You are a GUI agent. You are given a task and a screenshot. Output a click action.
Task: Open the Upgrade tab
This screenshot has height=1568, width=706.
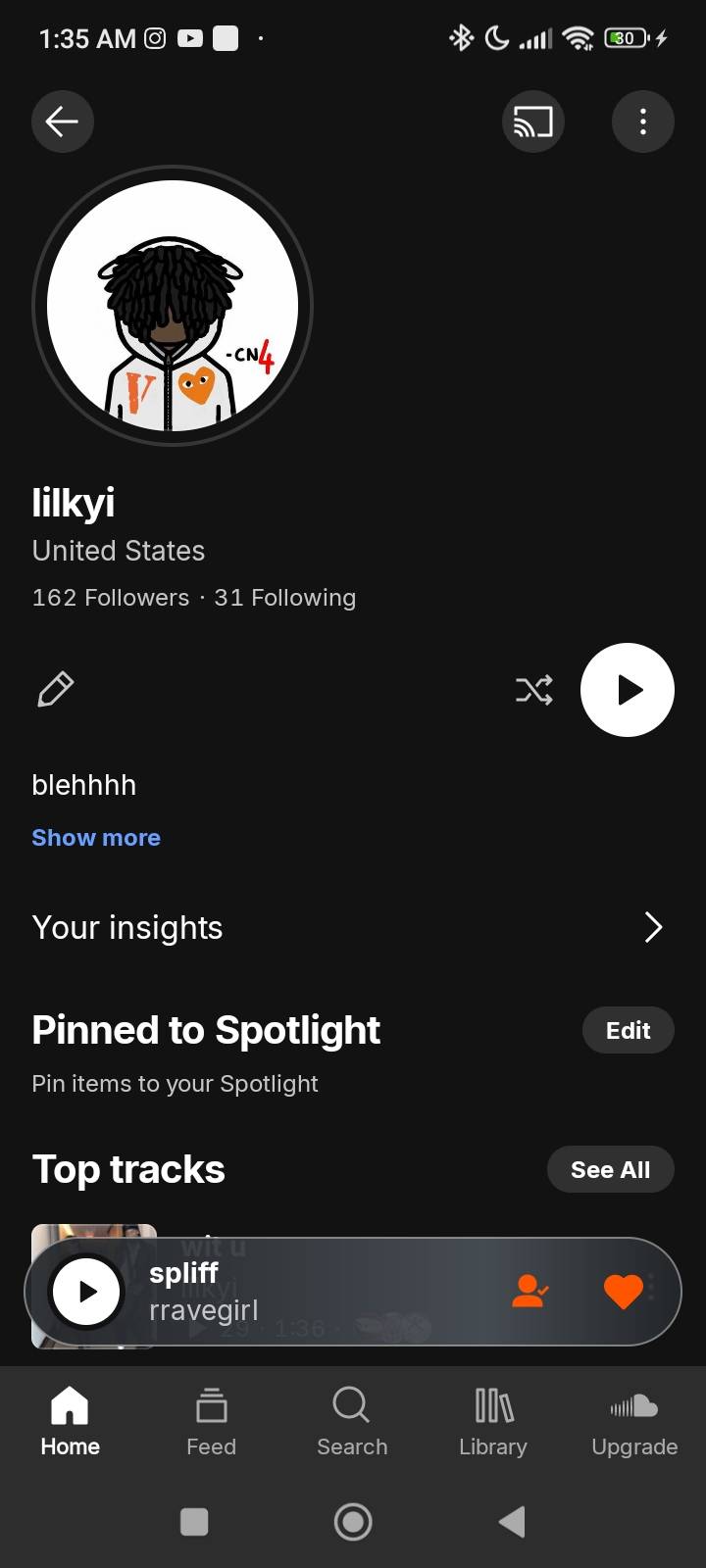[x=634, y=1422]
